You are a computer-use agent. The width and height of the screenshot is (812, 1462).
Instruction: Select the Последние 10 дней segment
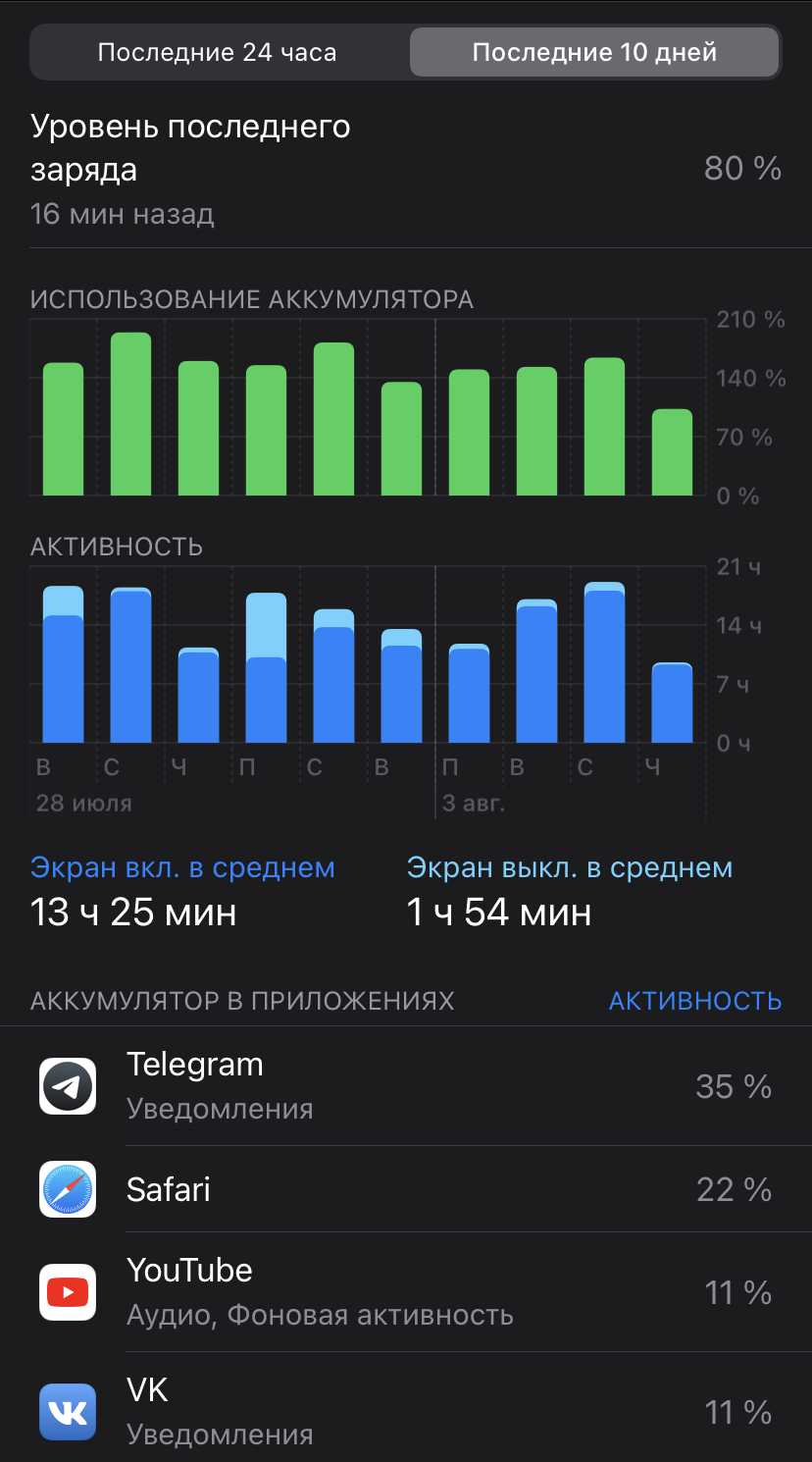594,53
